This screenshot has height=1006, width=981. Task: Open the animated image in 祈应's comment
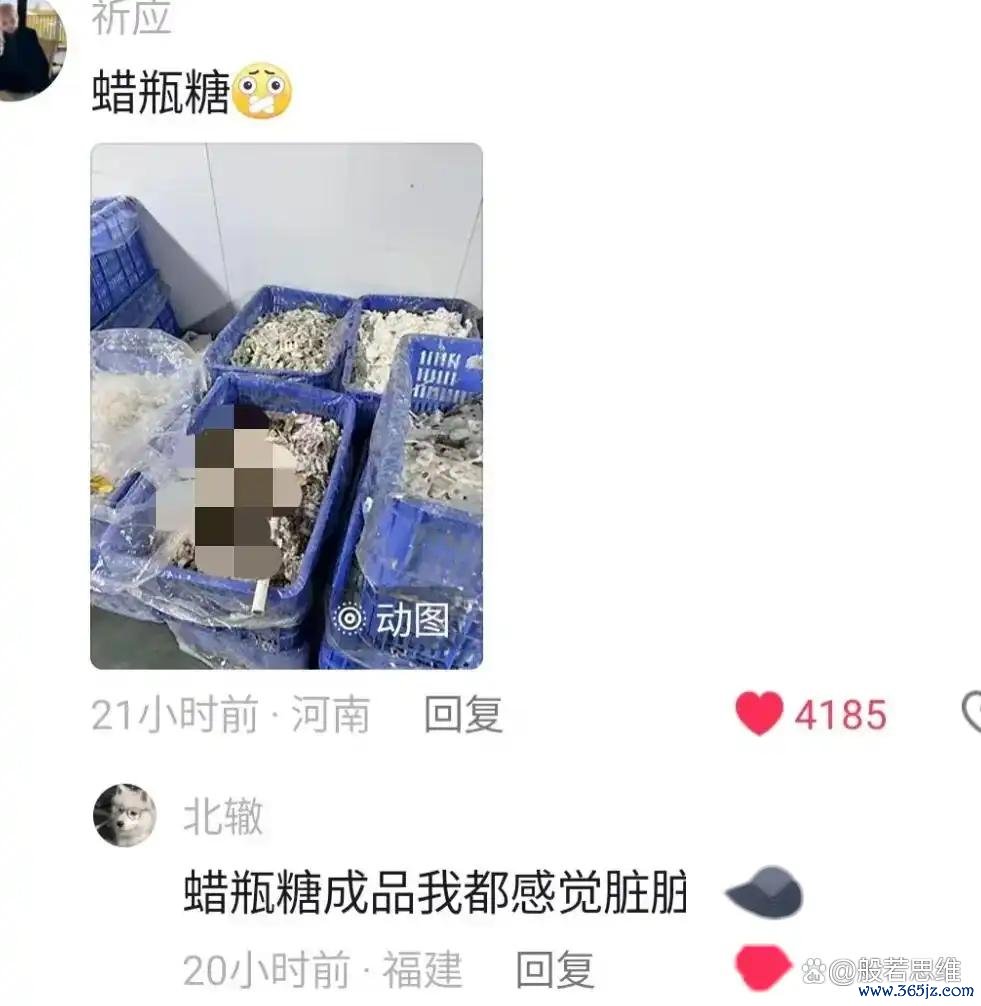[x=286, y=405]
